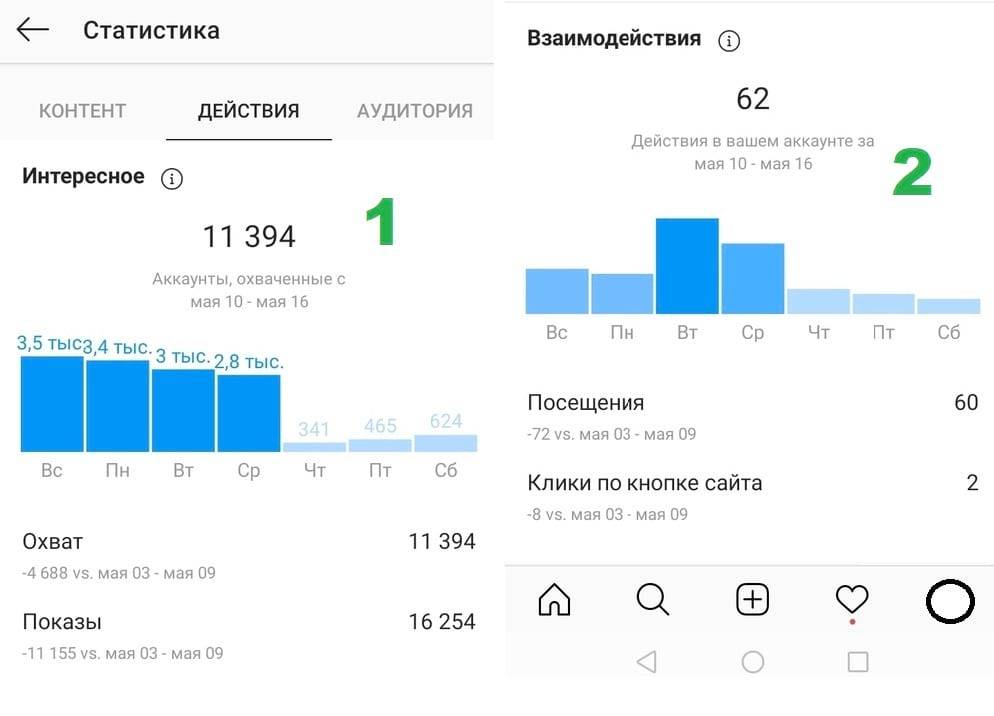The width and height of the screenshot is (994, 716).
Task: Show info about the Взаимодействия section
Action: tap(729, 41)
